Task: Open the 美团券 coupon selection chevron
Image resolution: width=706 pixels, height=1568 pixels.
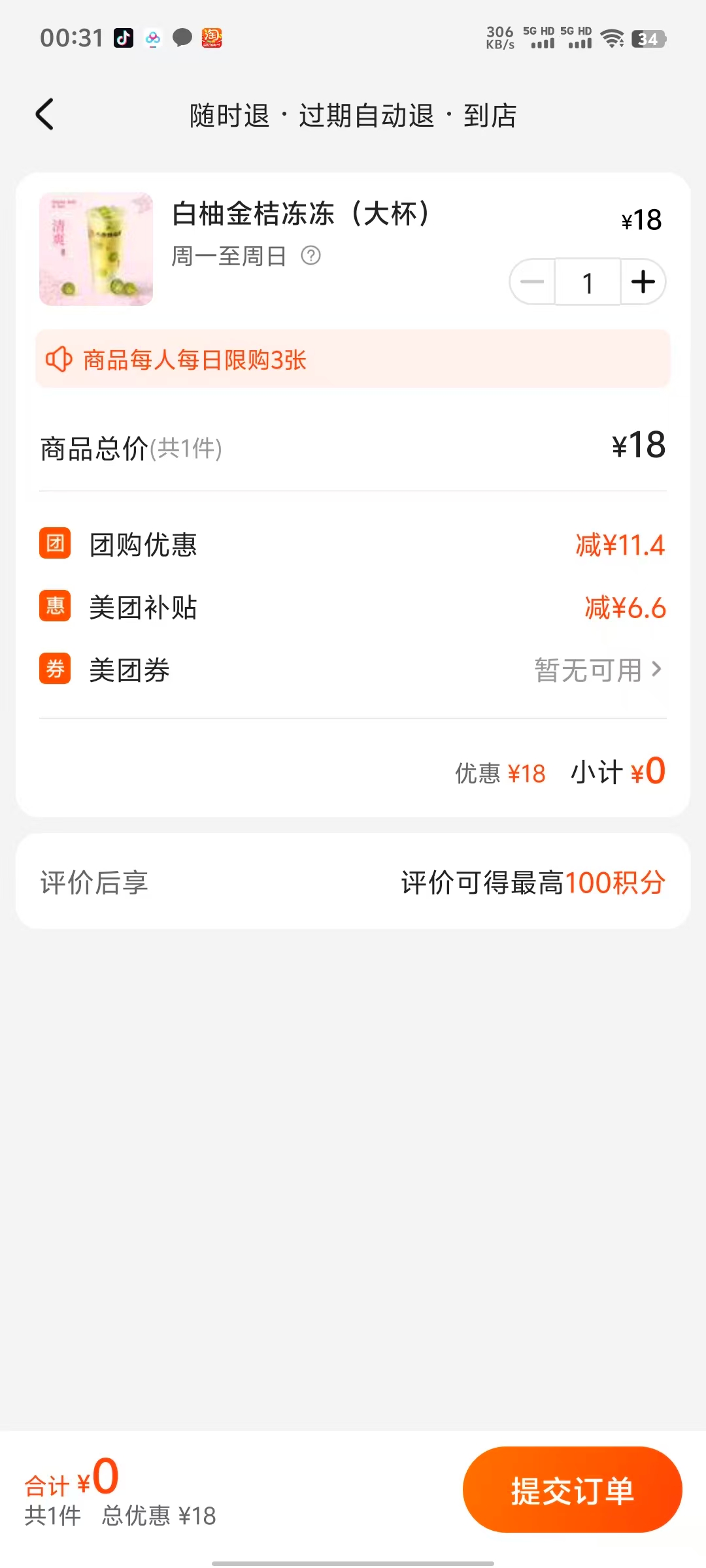Action: (656, 670)
